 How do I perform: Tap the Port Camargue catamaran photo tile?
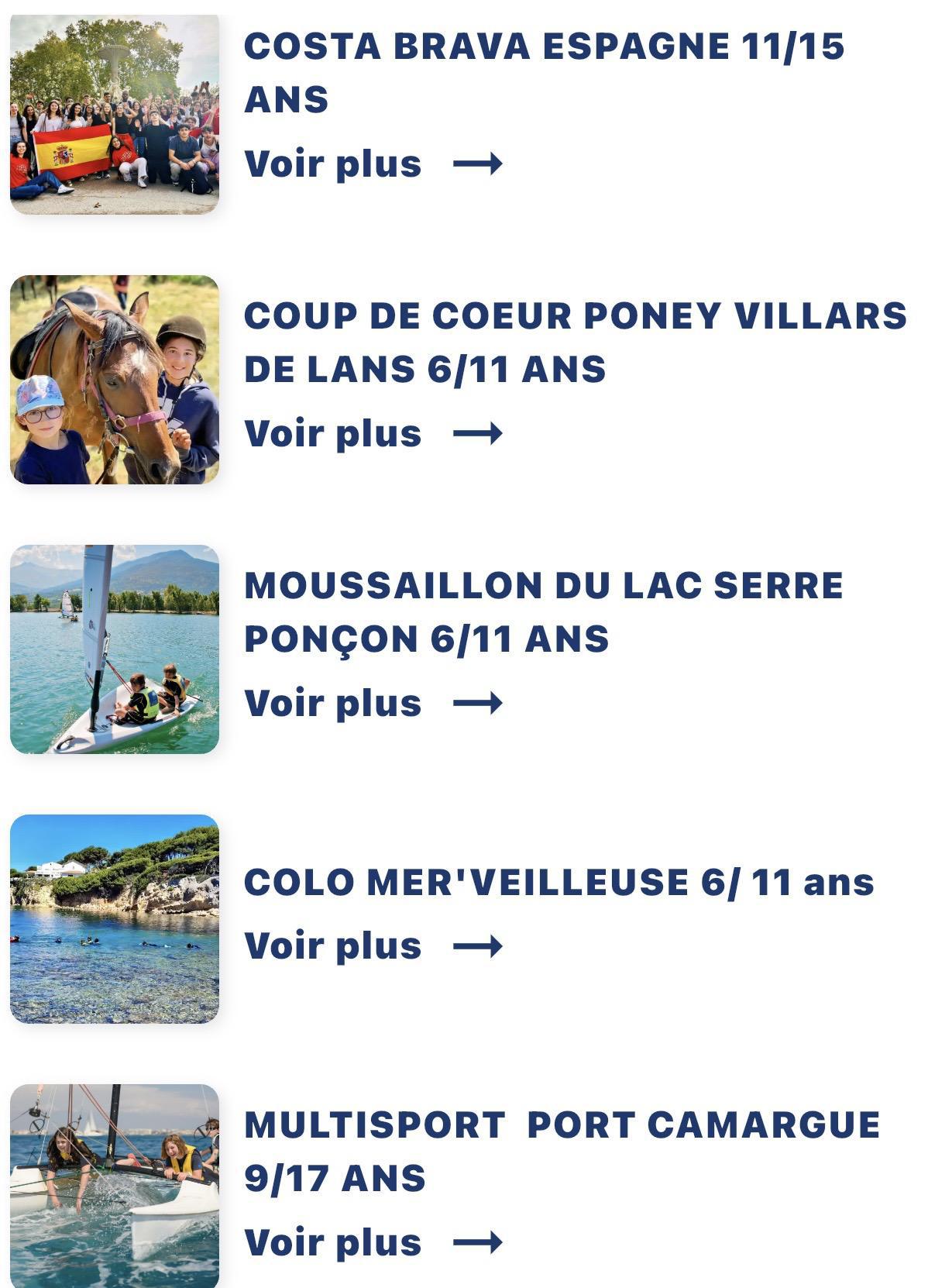115,1186
